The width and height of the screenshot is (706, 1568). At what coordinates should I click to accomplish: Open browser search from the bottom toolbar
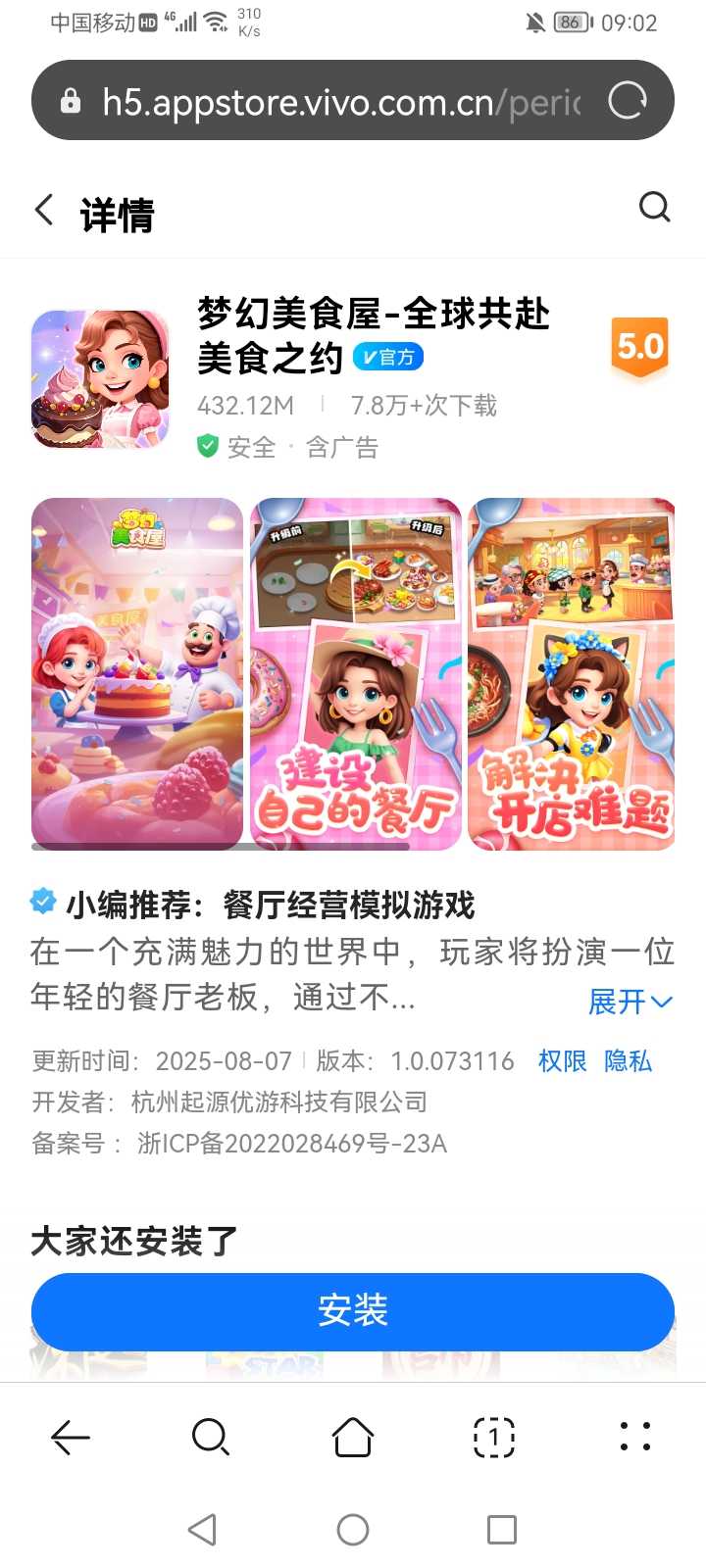point(211,1438)
